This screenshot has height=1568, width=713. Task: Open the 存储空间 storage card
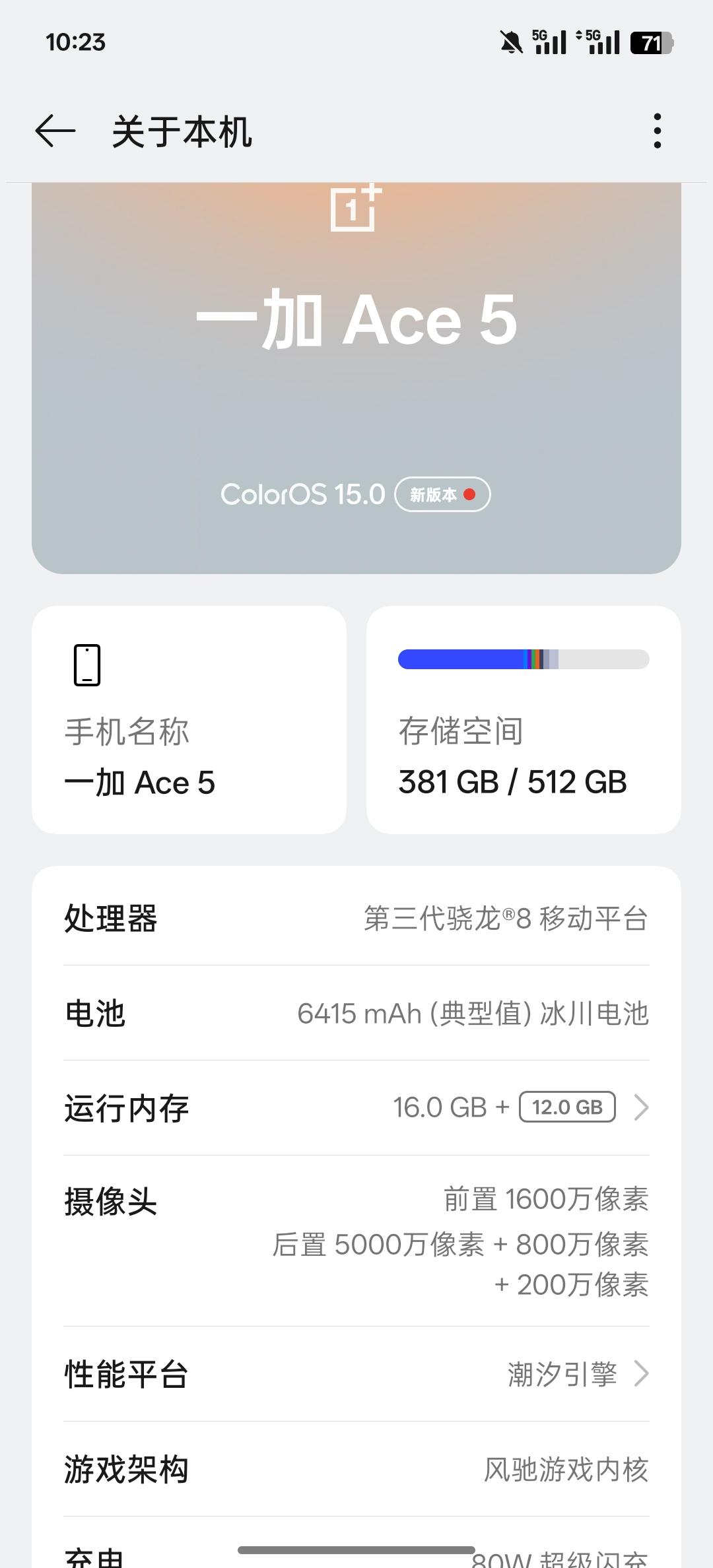click(524, 720)
